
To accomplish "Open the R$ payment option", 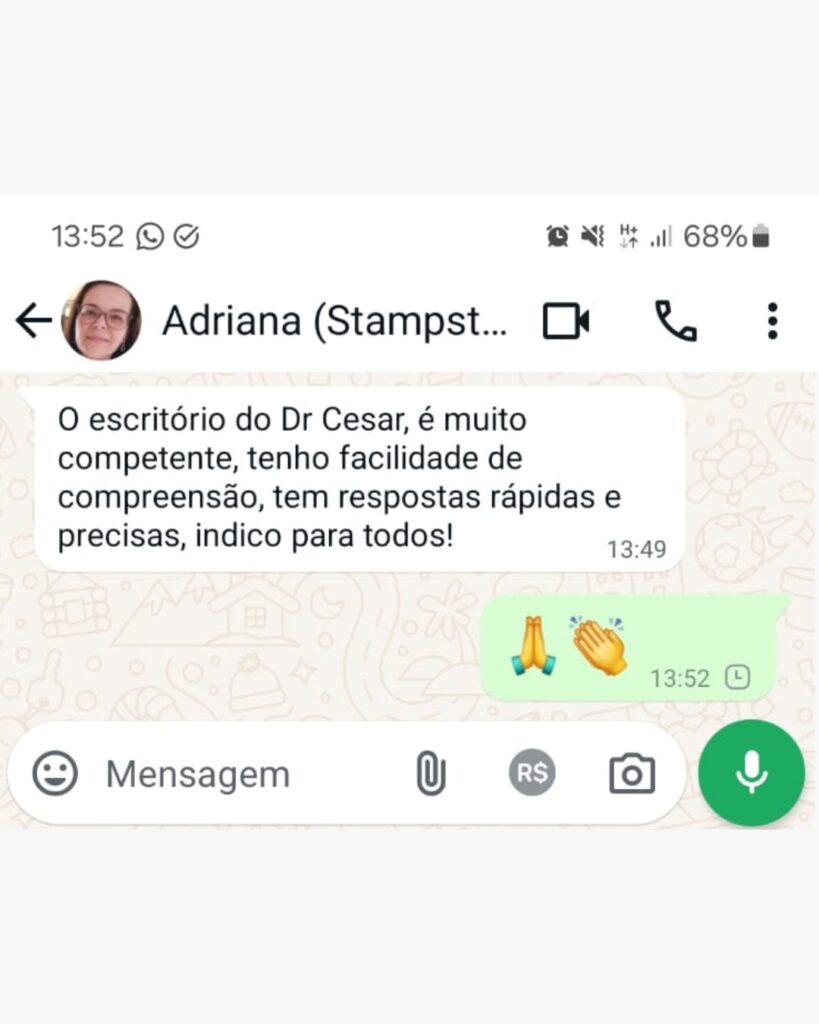I will [x=531, y=772].
